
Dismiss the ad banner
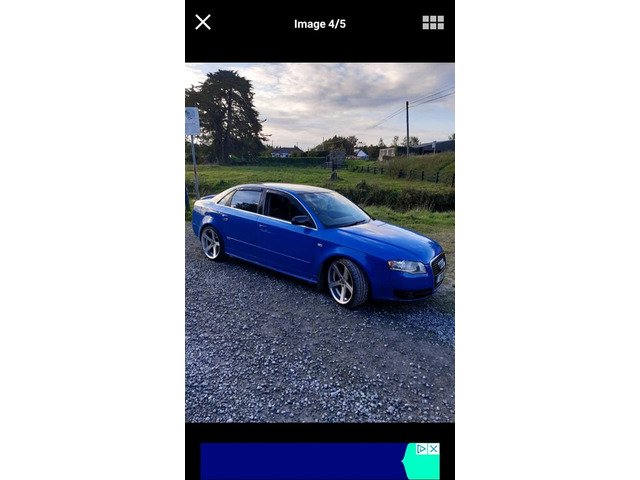[x=433, y=449]
